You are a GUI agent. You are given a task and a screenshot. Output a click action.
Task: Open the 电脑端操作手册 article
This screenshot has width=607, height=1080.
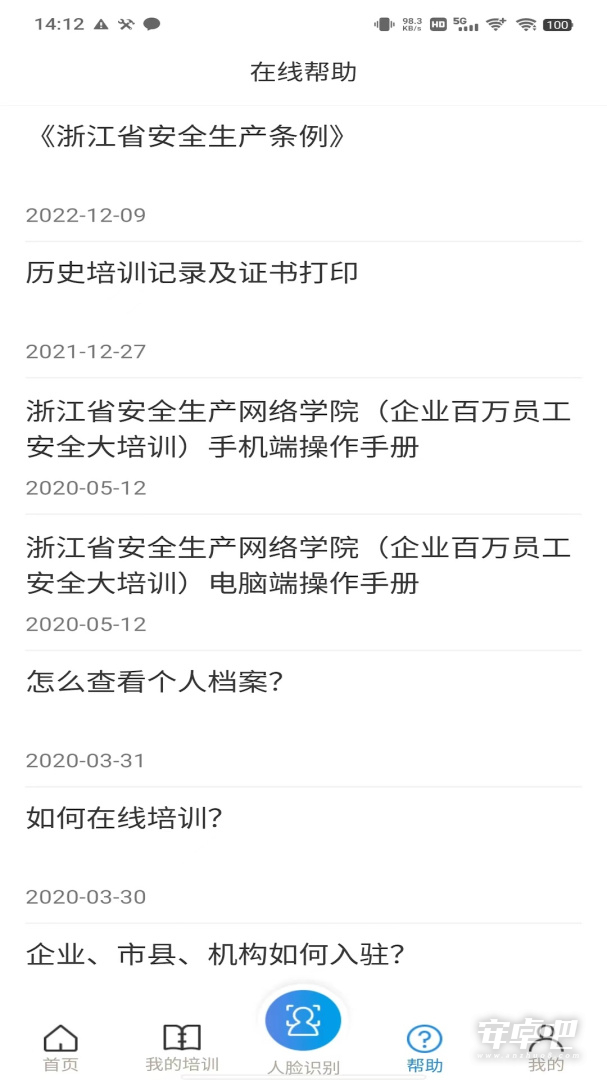coord(303,583)
